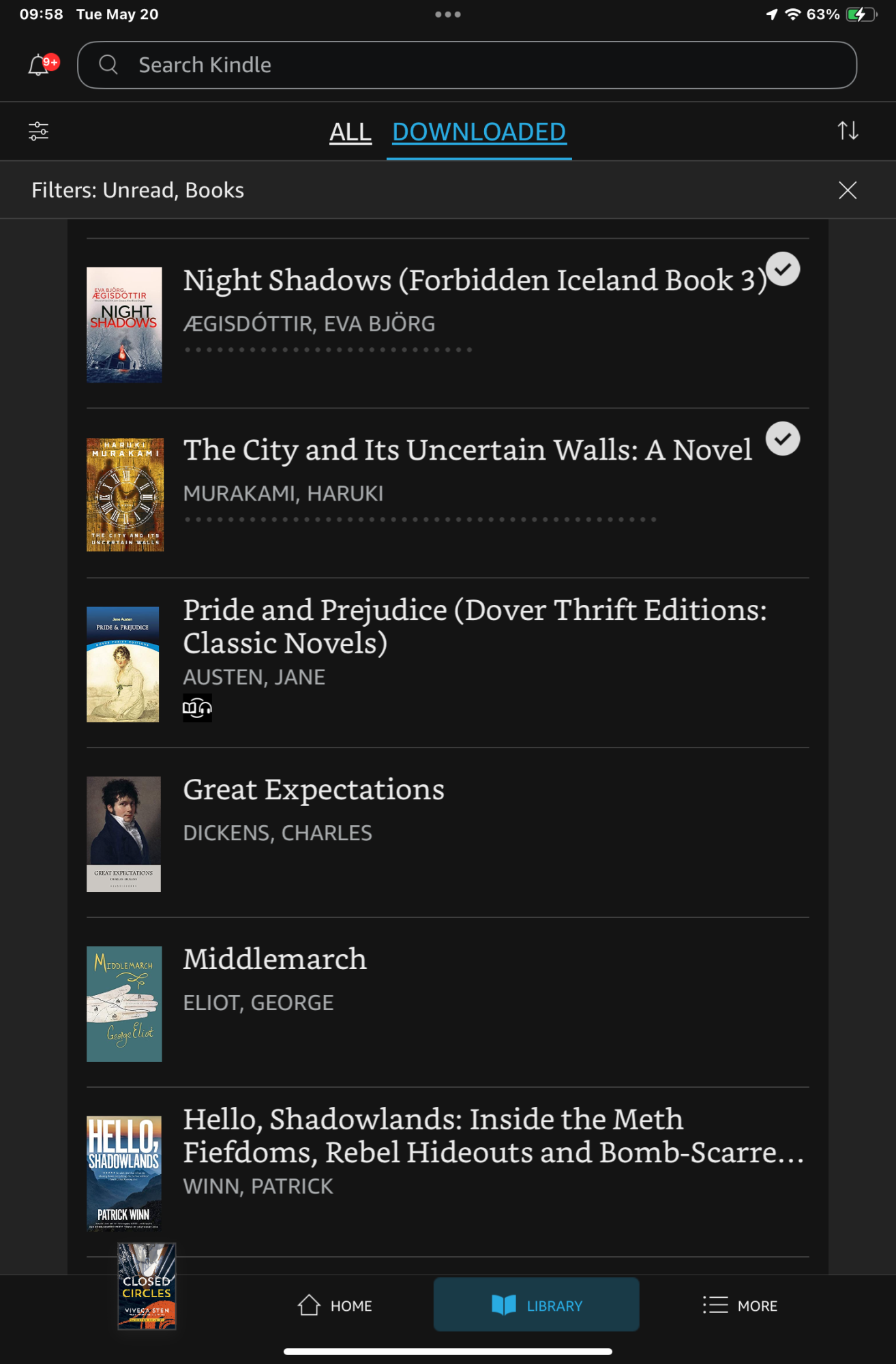The width and height of the screenshot is (896, 1364).
Task: Open the sort order options
Action: pyautogui.click(x=848, y=131)
